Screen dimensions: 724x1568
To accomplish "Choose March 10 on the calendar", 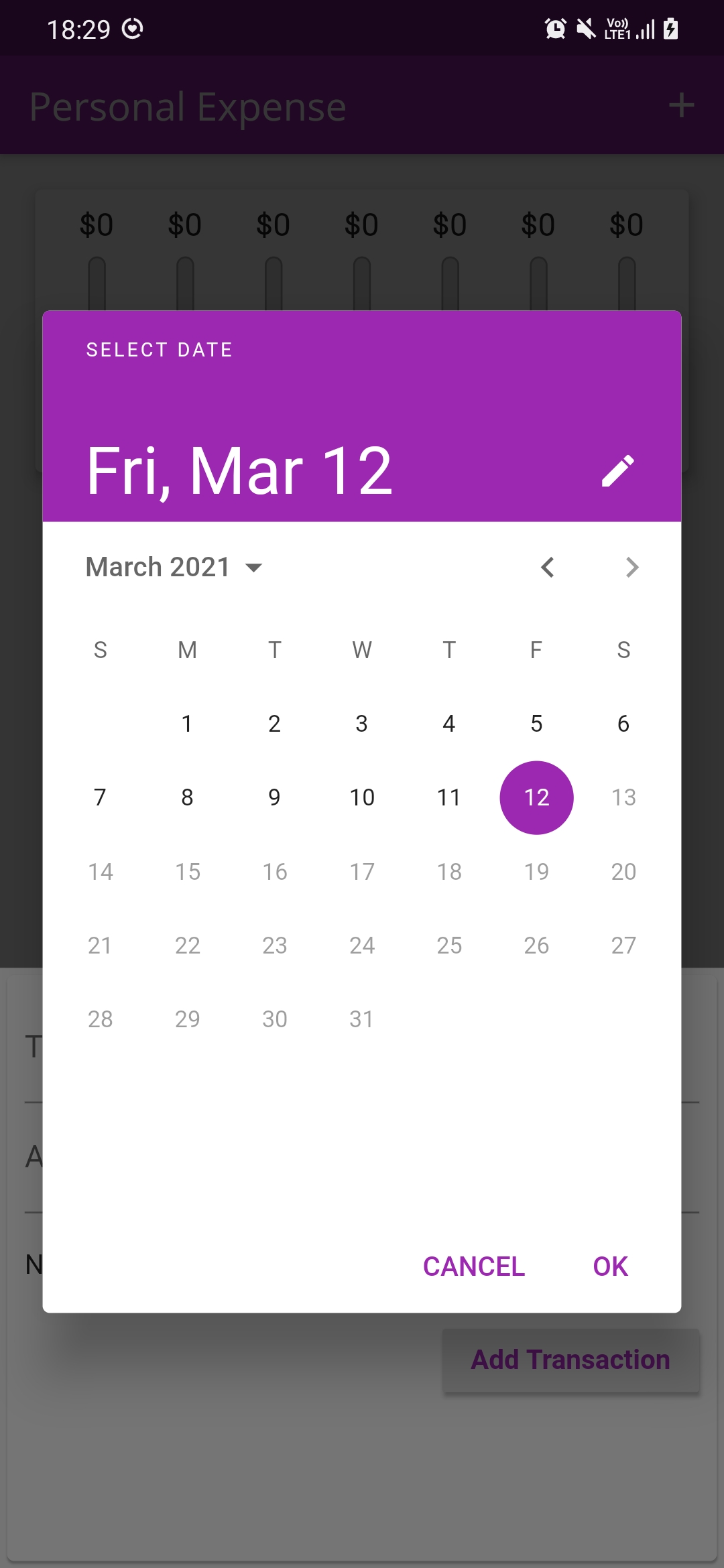I will [x=362, y=797].
